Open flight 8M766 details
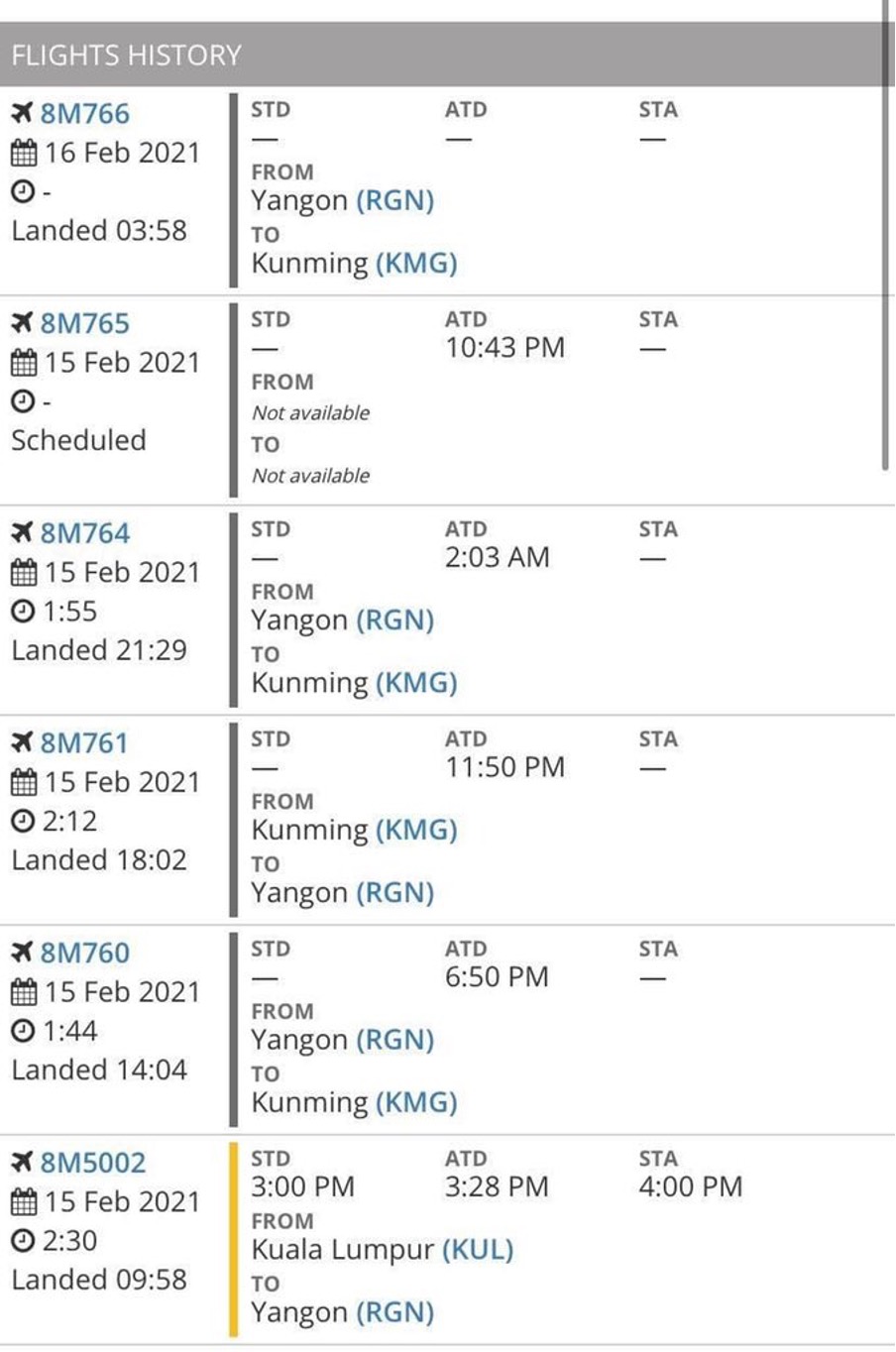 pyautogui.click(x=84, y=114)
